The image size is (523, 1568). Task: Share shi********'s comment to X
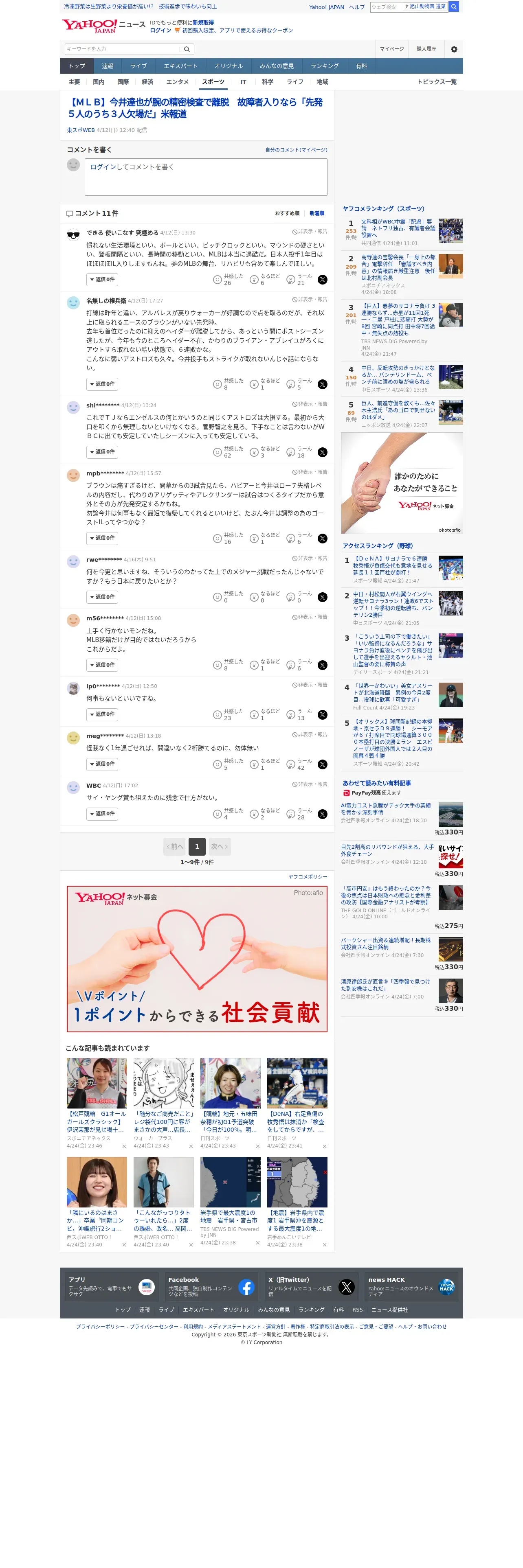coord(323,452)
